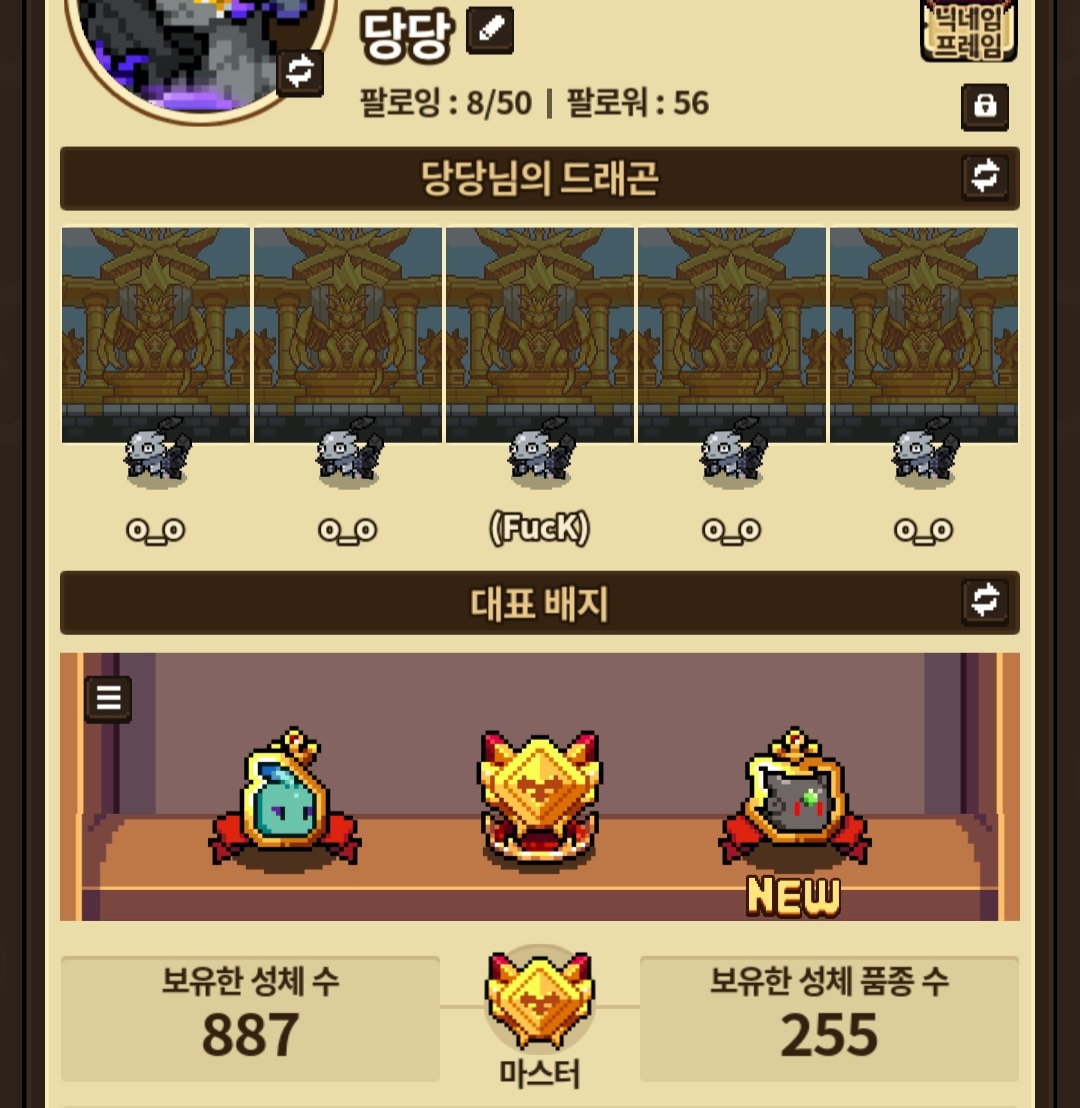This screenshot has height=1108, width=1080.
Task: Change badges in 대표 배지 section
Action: tap(985, 601)
